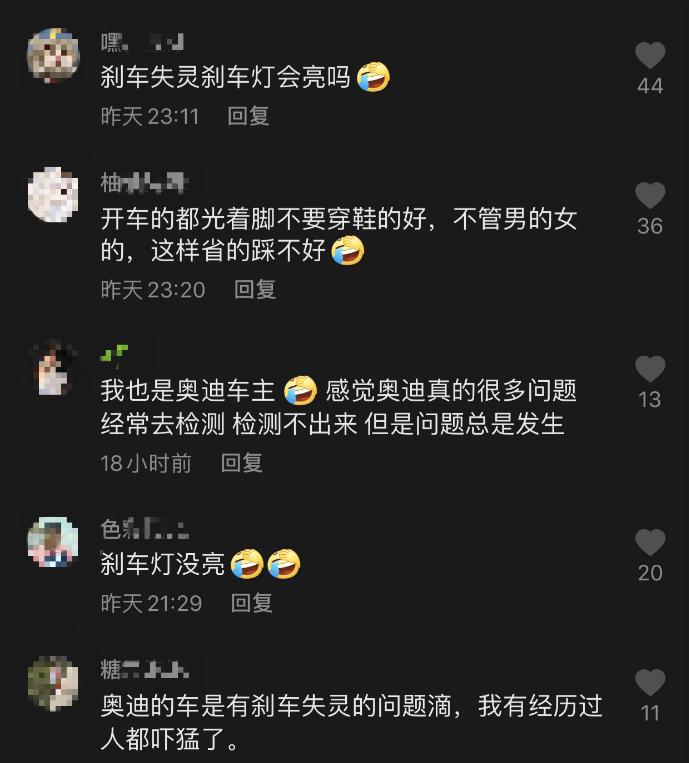Open avatar of the 我也是奥迪车主 commenter
The height and width of the screenshot is (763, 689).
point(53,368)
